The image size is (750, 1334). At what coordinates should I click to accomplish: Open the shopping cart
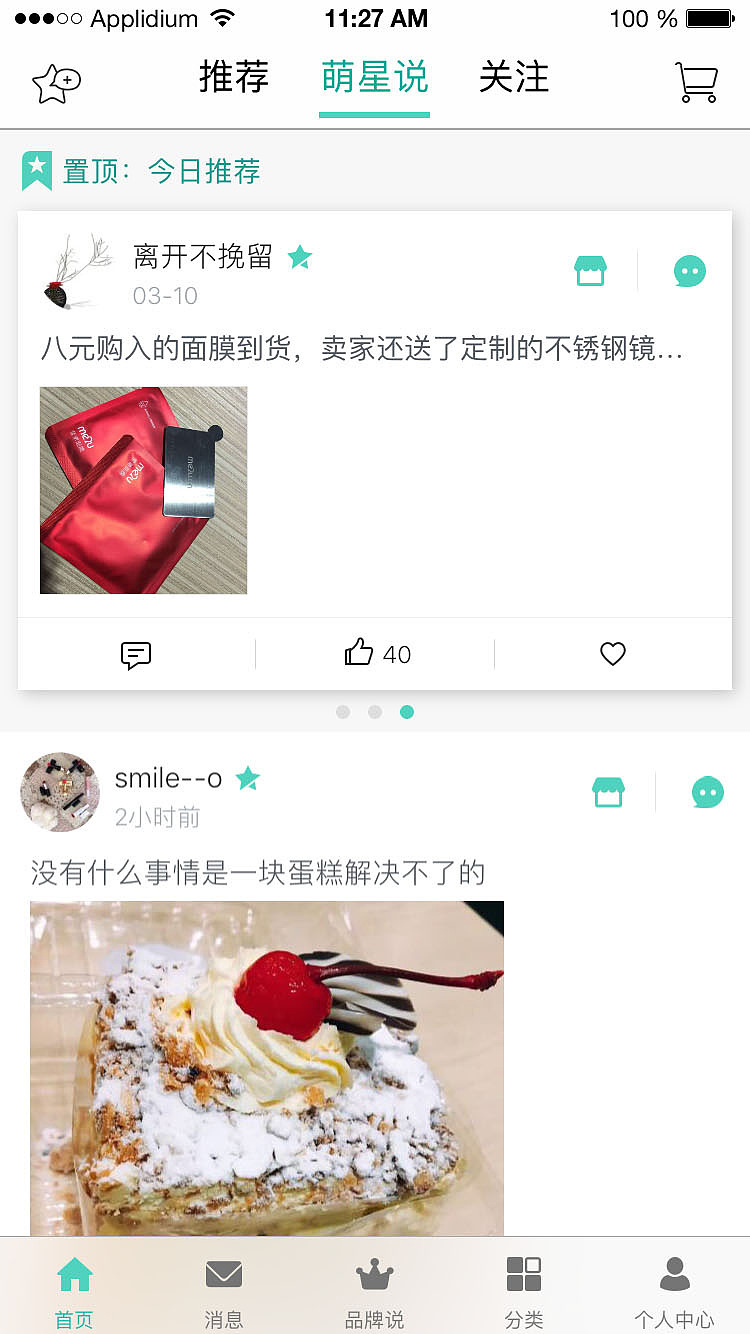[x=697, y=82]
